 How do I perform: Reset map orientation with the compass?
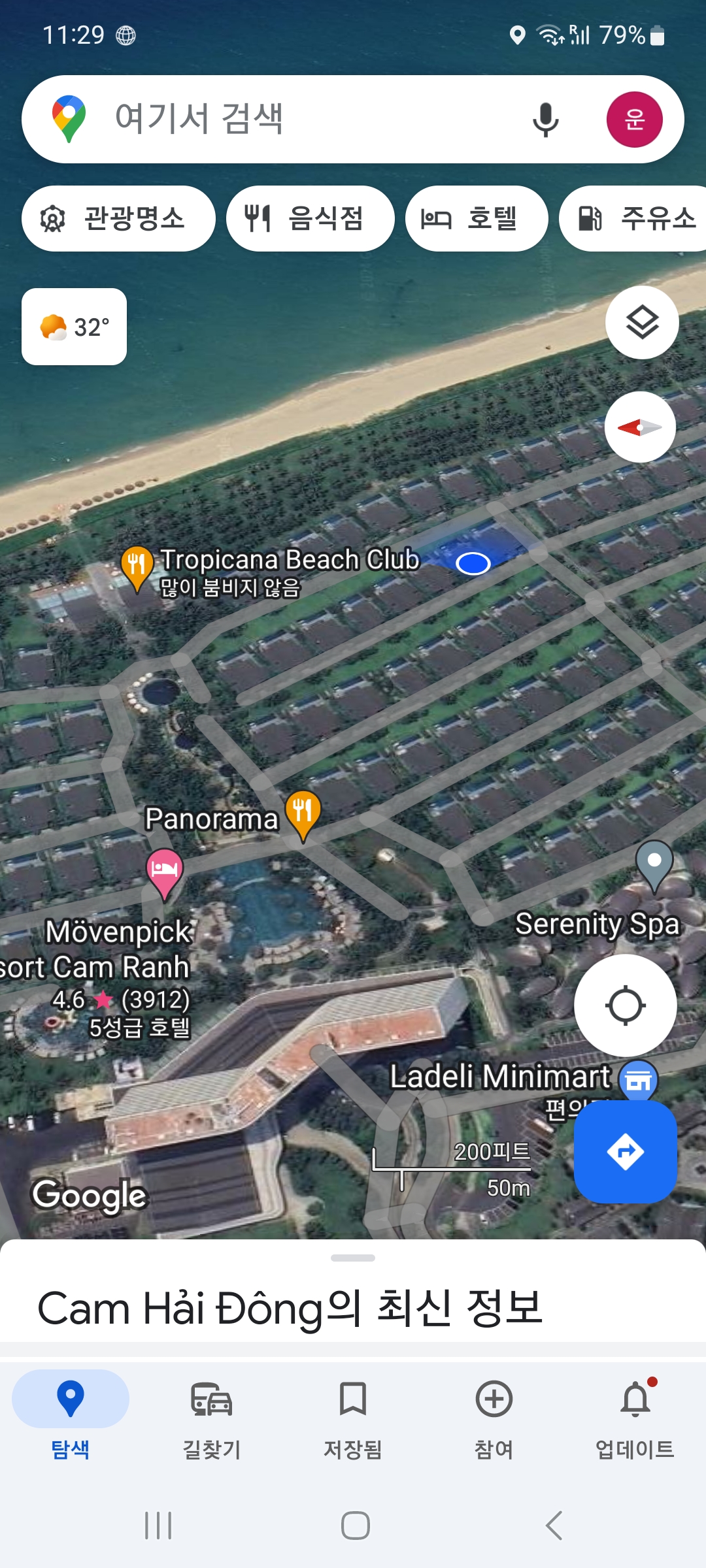[640, 427]
